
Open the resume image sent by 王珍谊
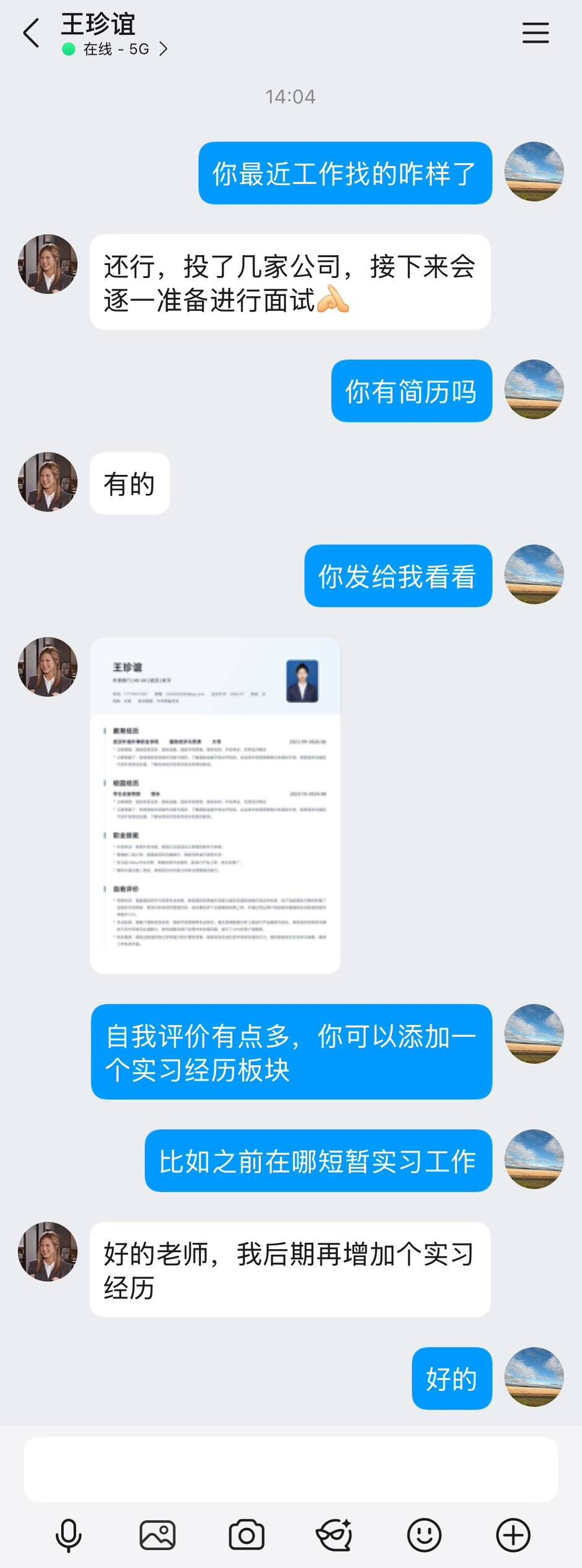tap(215, 805)
